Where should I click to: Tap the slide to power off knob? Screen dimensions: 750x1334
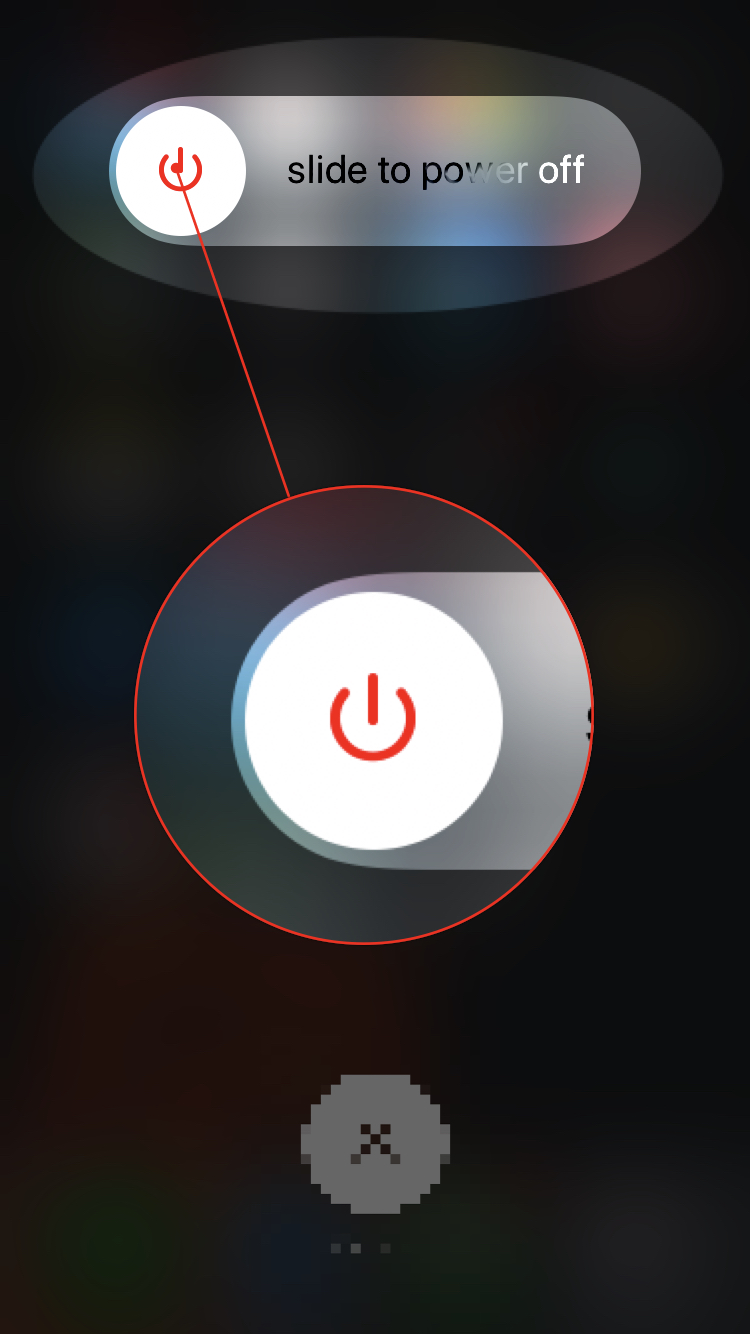181,171
